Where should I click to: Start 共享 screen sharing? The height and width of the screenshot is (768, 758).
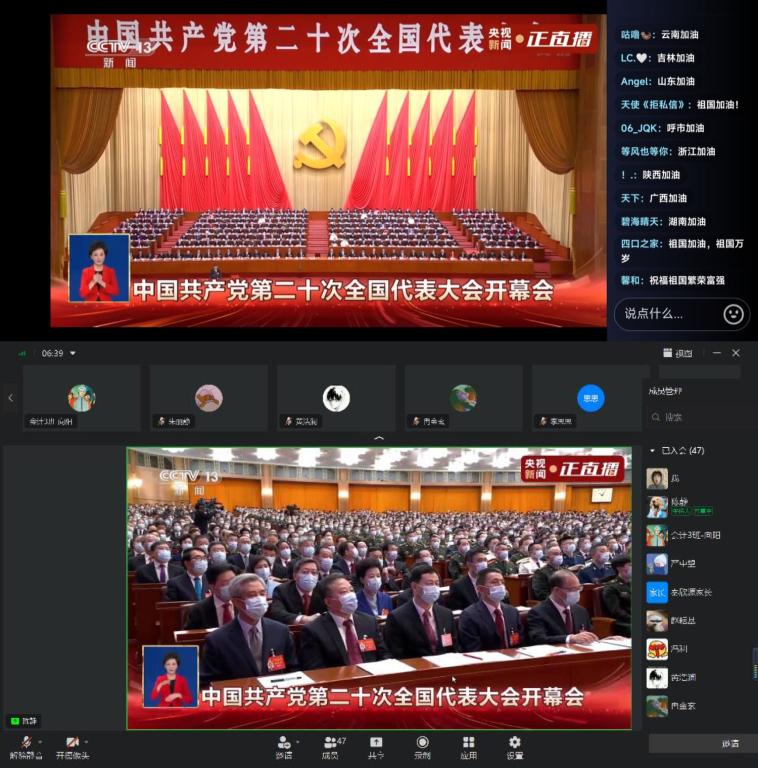pos(375,747)
